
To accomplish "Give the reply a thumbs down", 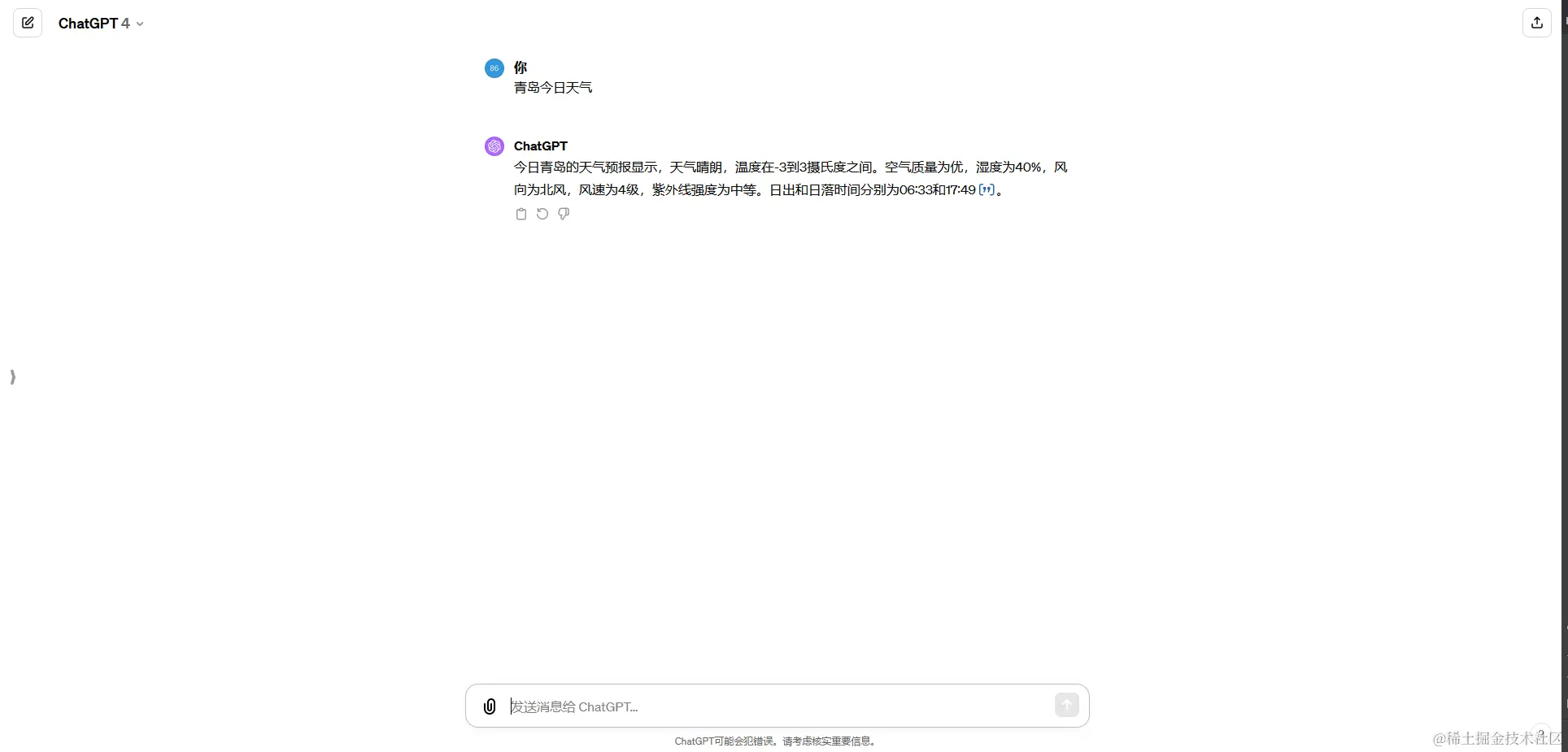I will click(x=564, y=214).
